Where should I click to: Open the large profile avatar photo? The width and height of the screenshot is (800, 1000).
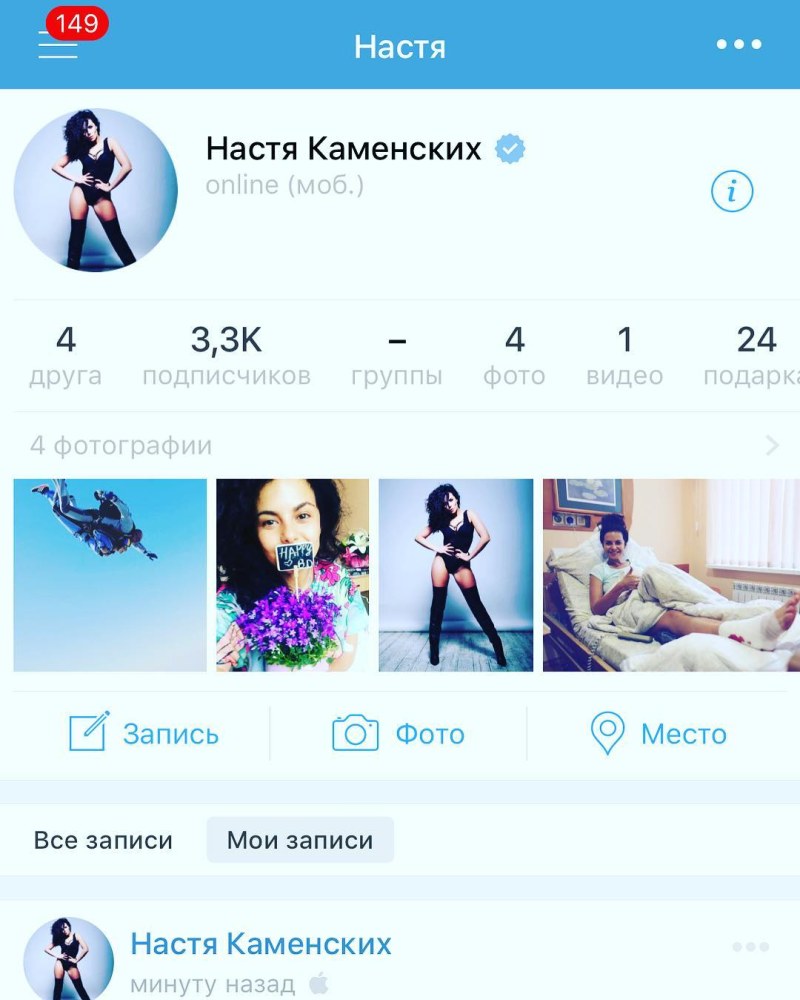96,190
